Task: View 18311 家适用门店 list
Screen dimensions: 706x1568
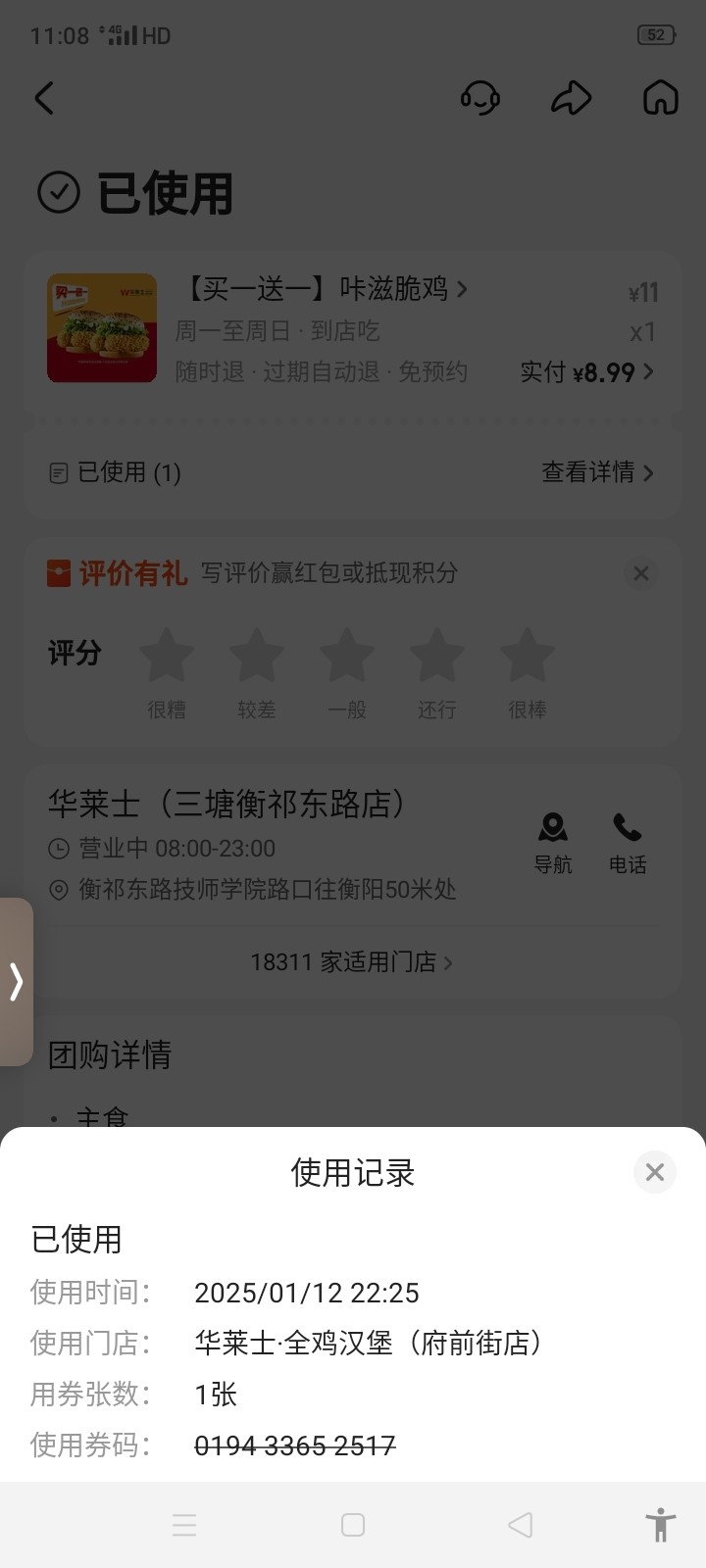Action: tap(352, 962)
